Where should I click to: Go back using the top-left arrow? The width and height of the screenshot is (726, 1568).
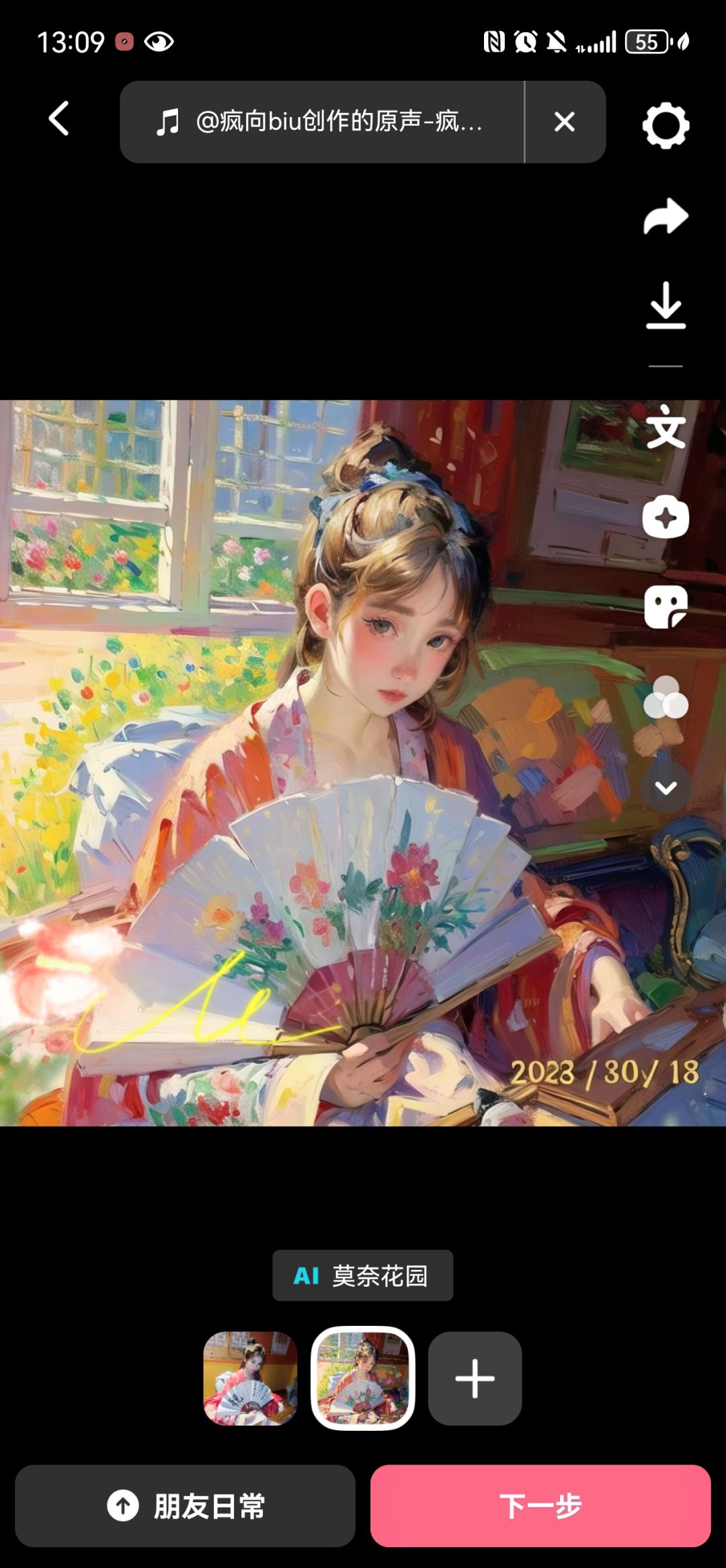click(59, 119)
